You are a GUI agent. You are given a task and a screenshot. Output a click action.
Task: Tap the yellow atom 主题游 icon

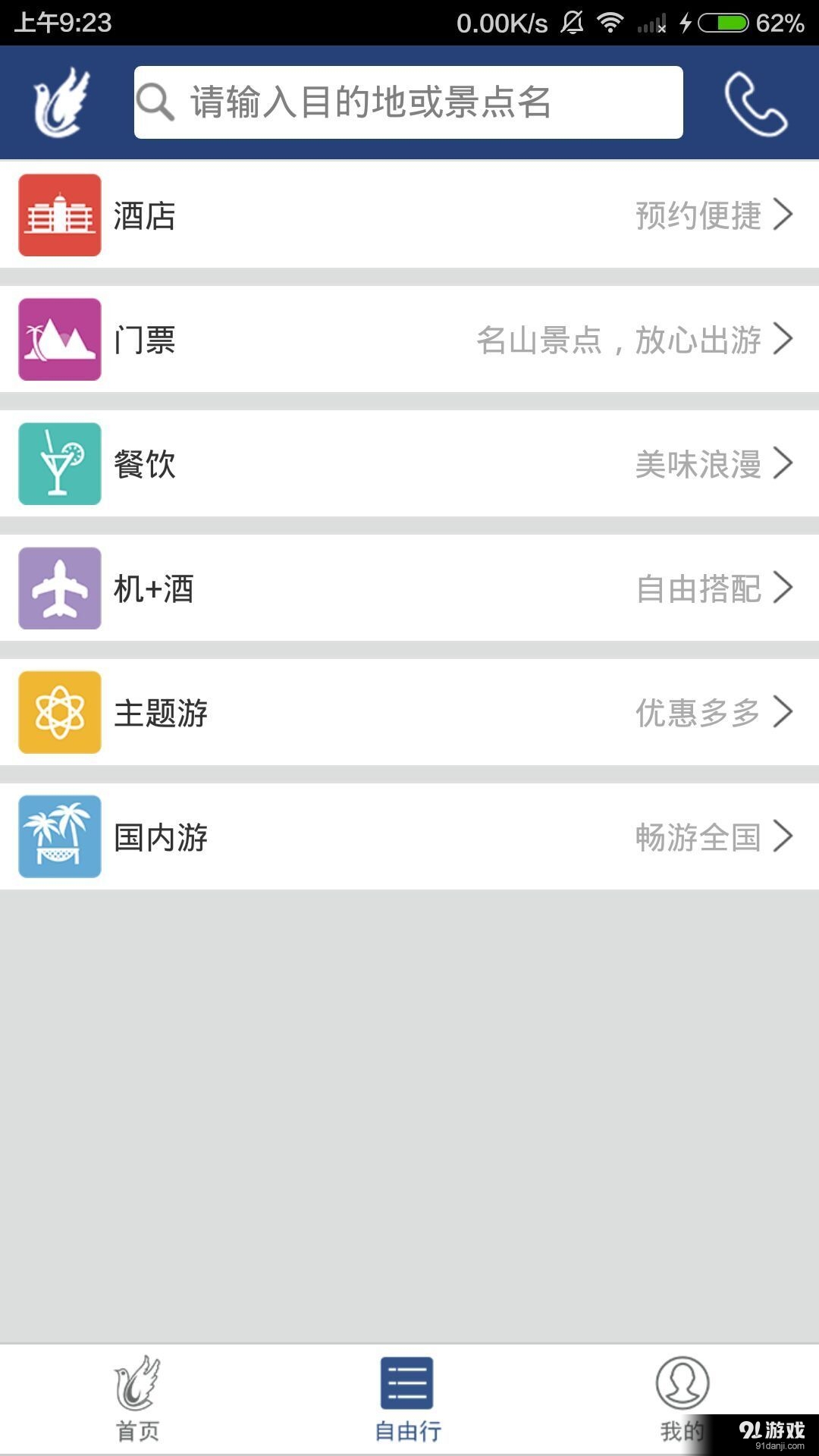pos(59,712)
